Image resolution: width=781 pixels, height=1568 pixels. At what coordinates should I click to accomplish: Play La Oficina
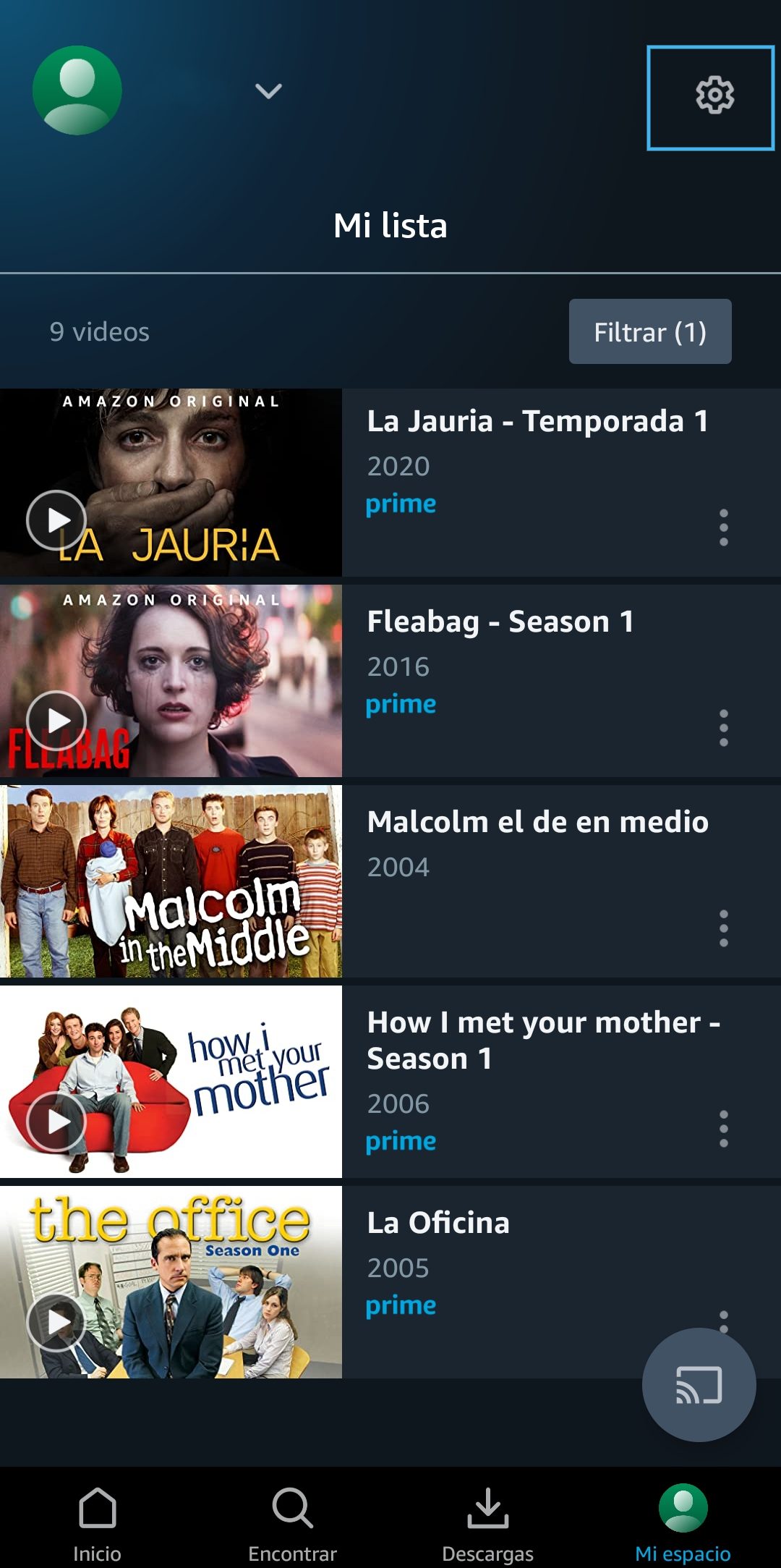(56, 1322)
